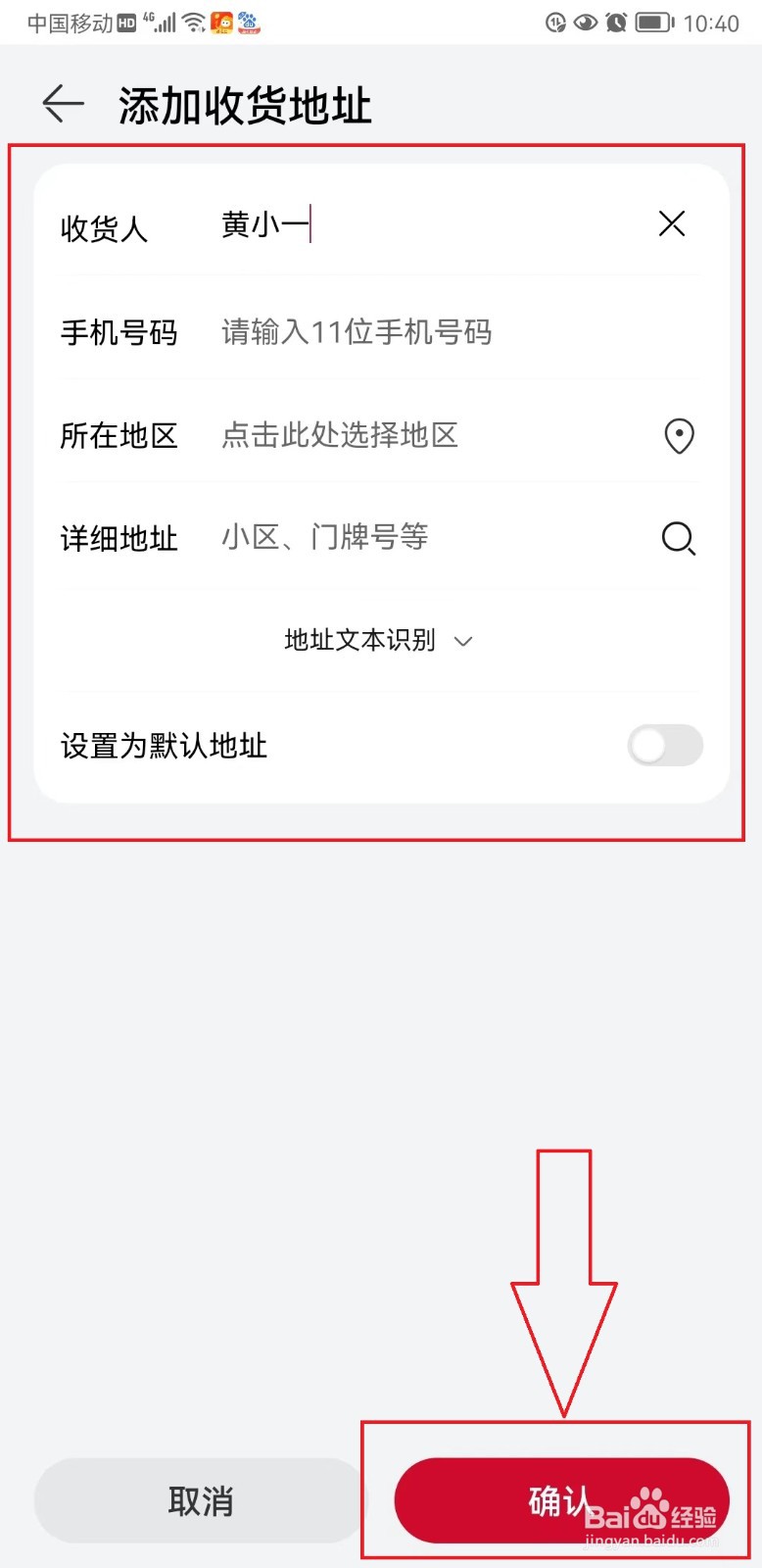Tap 取消 to cancel the address
The image size is (762, 1568).
[x=199, y=1499]
